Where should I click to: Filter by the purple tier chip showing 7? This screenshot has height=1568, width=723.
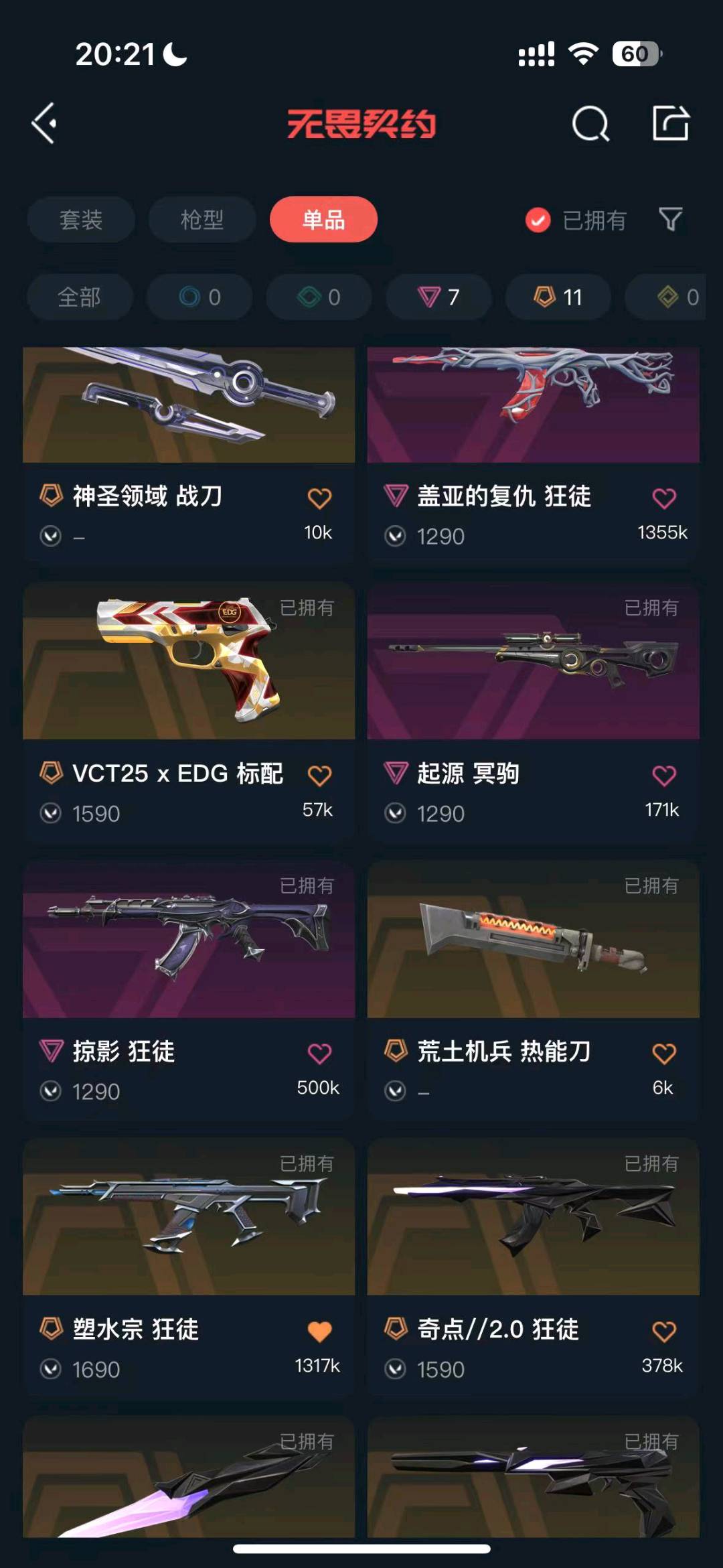click(438, 297)
